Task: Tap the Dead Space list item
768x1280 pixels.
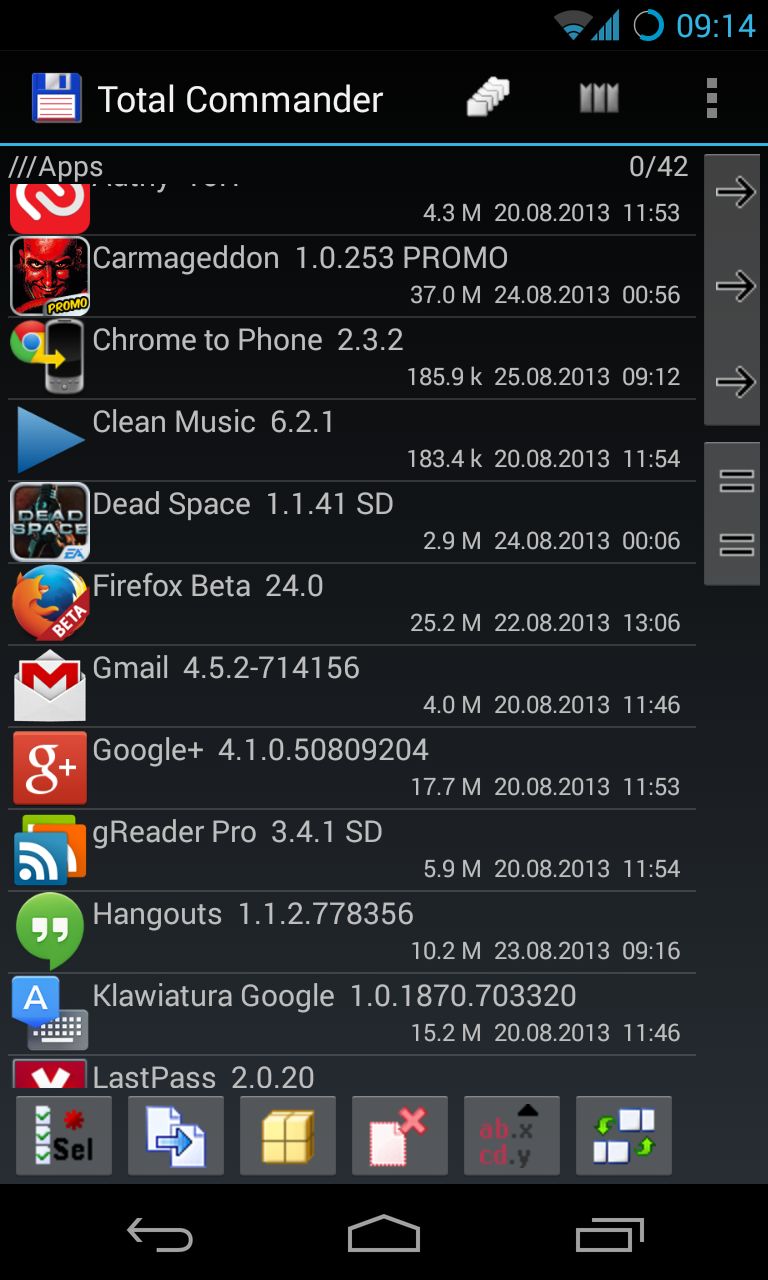Action: [x=348, y=522]
